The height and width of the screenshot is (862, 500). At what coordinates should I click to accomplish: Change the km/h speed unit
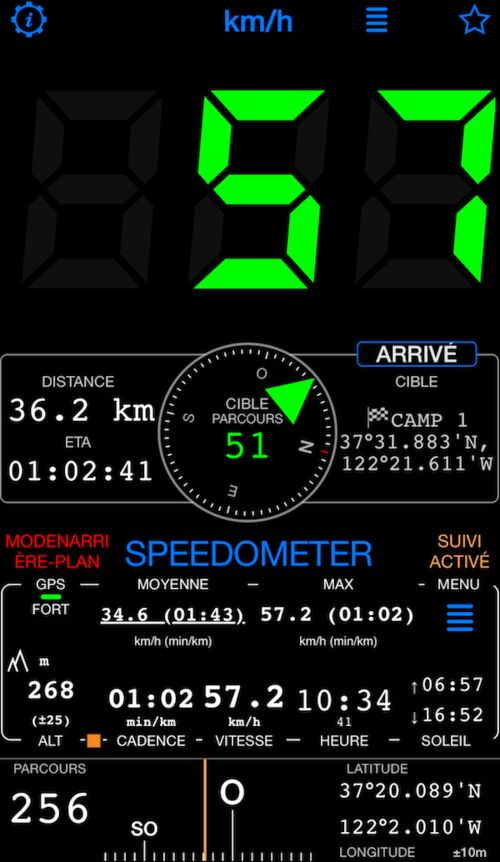pos(258,21)
